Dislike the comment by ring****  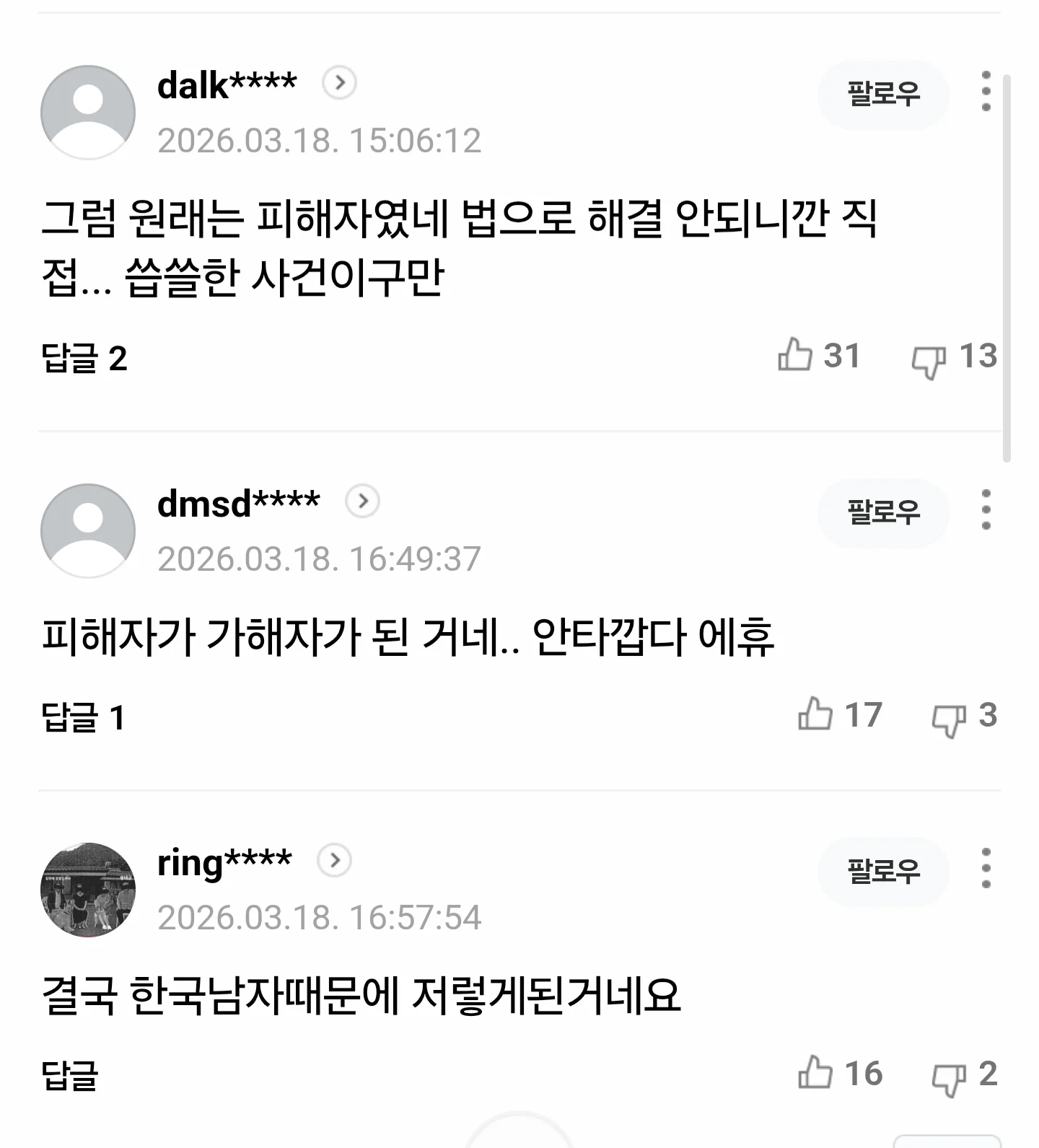click(948, 1077)
